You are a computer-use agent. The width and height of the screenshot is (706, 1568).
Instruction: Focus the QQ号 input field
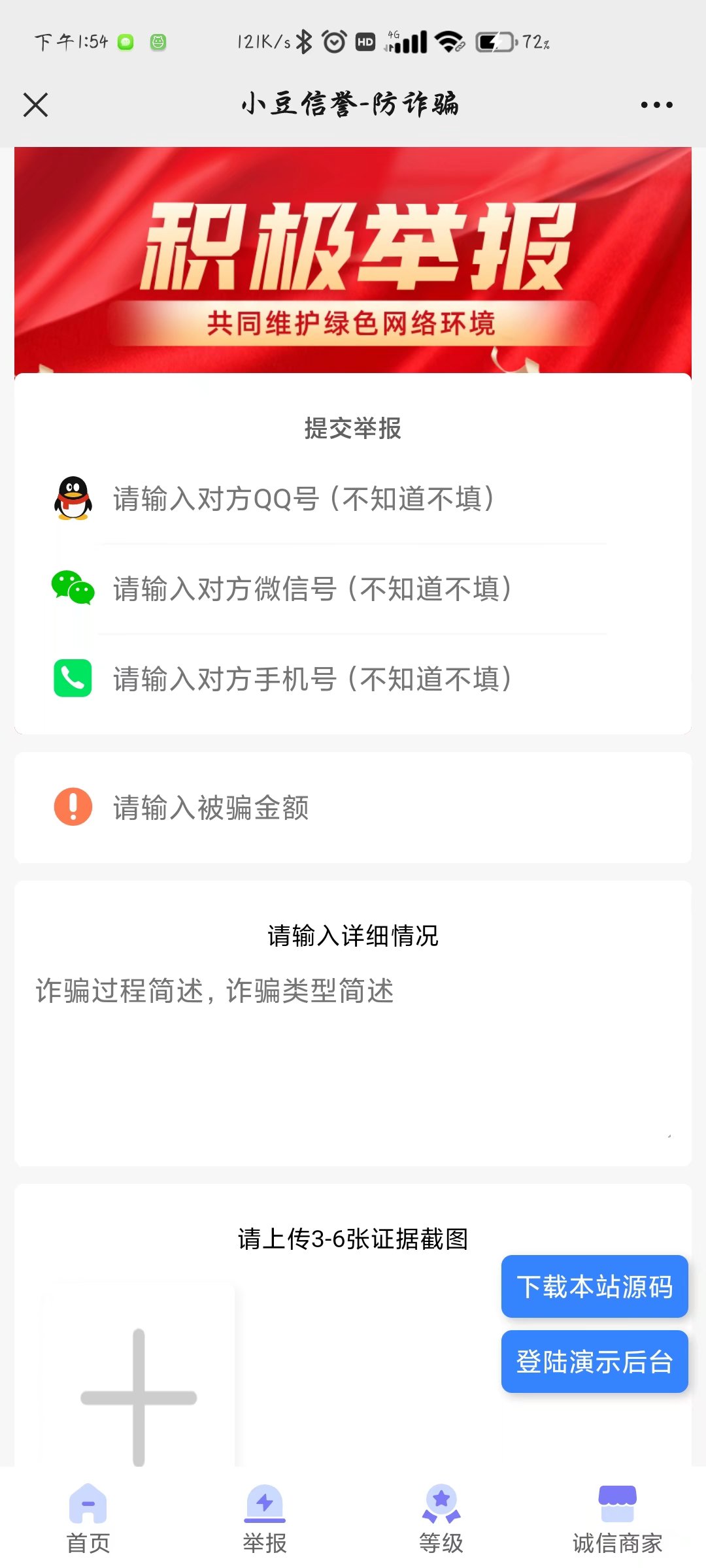tap(353, 499)
